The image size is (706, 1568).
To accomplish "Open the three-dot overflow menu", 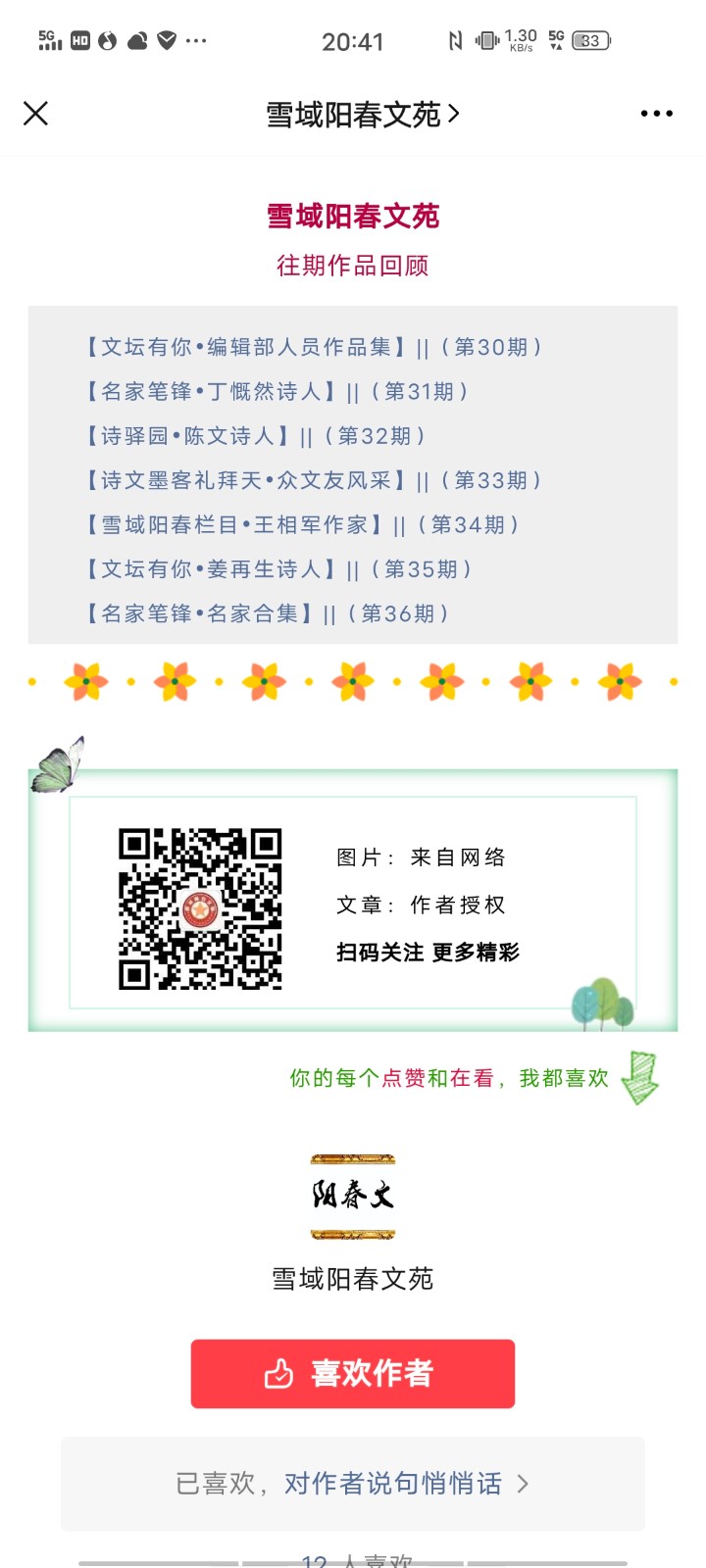I will click(x=656, y=114).
